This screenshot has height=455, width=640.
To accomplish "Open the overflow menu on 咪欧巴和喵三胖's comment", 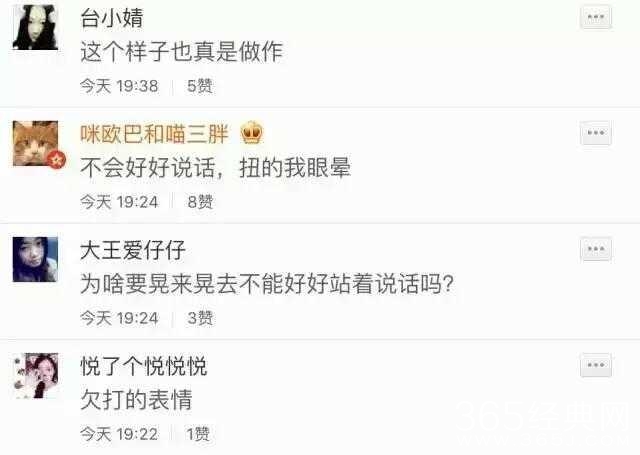I will click(x=597, y=134).
